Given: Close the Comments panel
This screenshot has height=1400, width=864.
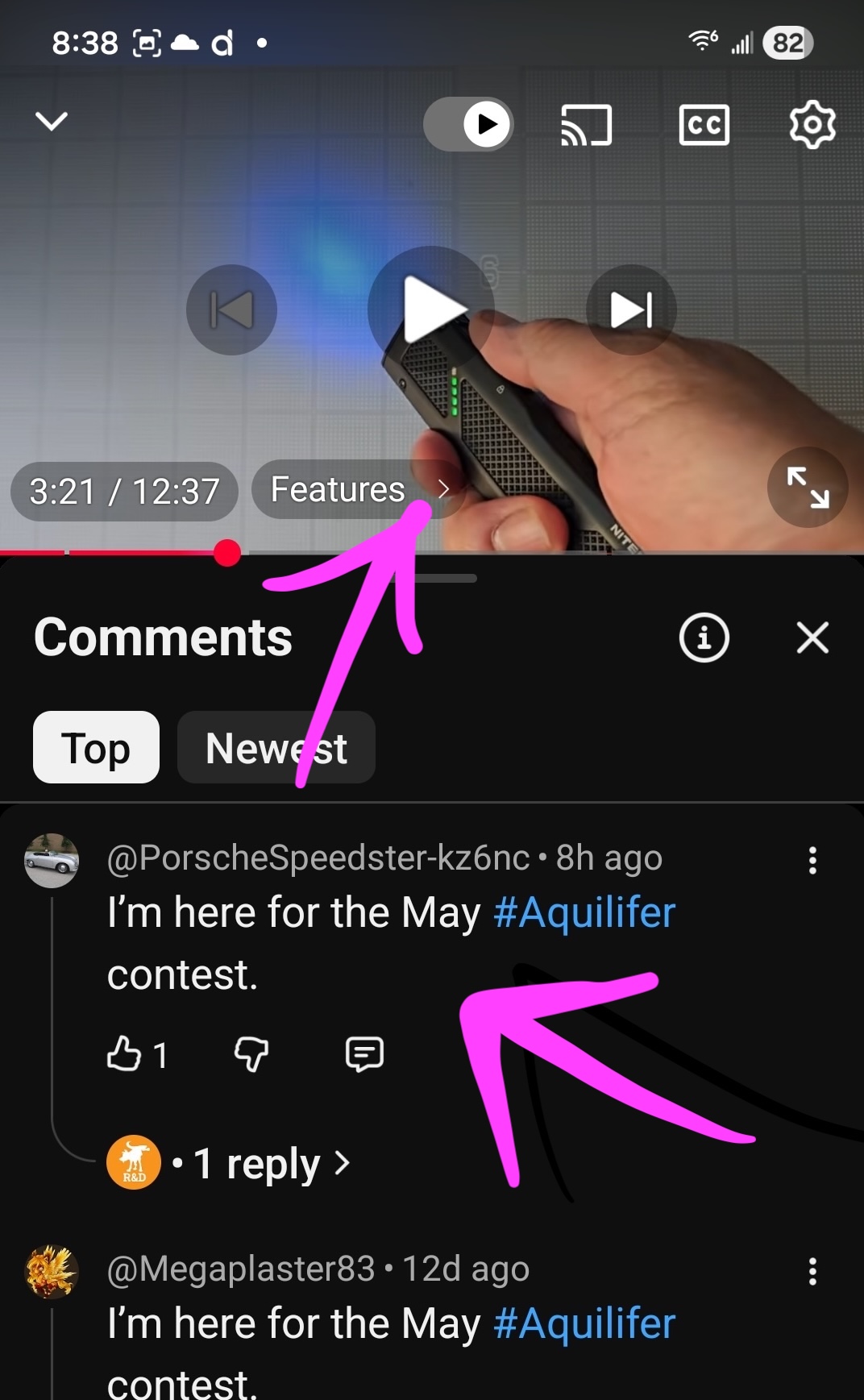Looking at the screenshot, I should 812,638.
